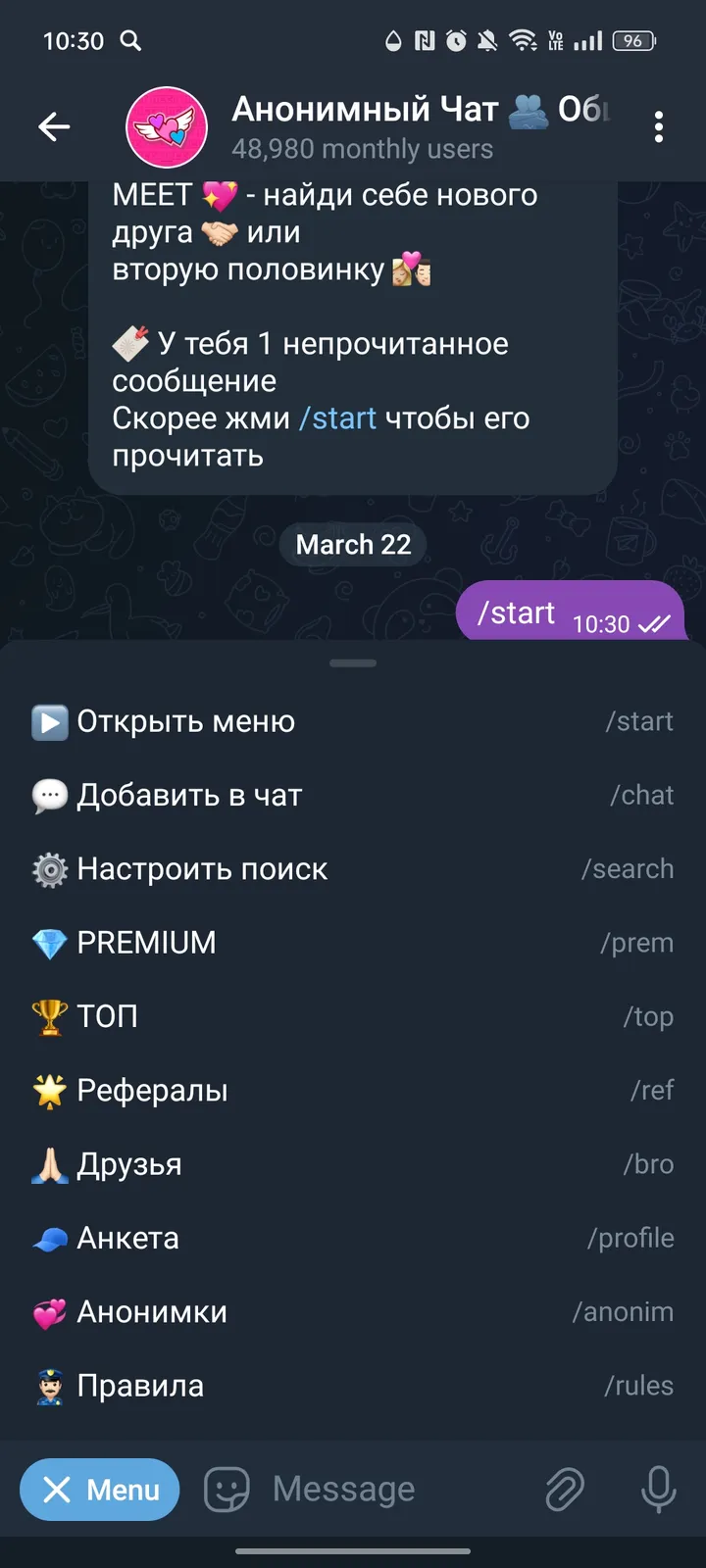Click the search magnifier in the status bar
The width and height of the screenshot is (706, 1568).
tap(130, 41)
